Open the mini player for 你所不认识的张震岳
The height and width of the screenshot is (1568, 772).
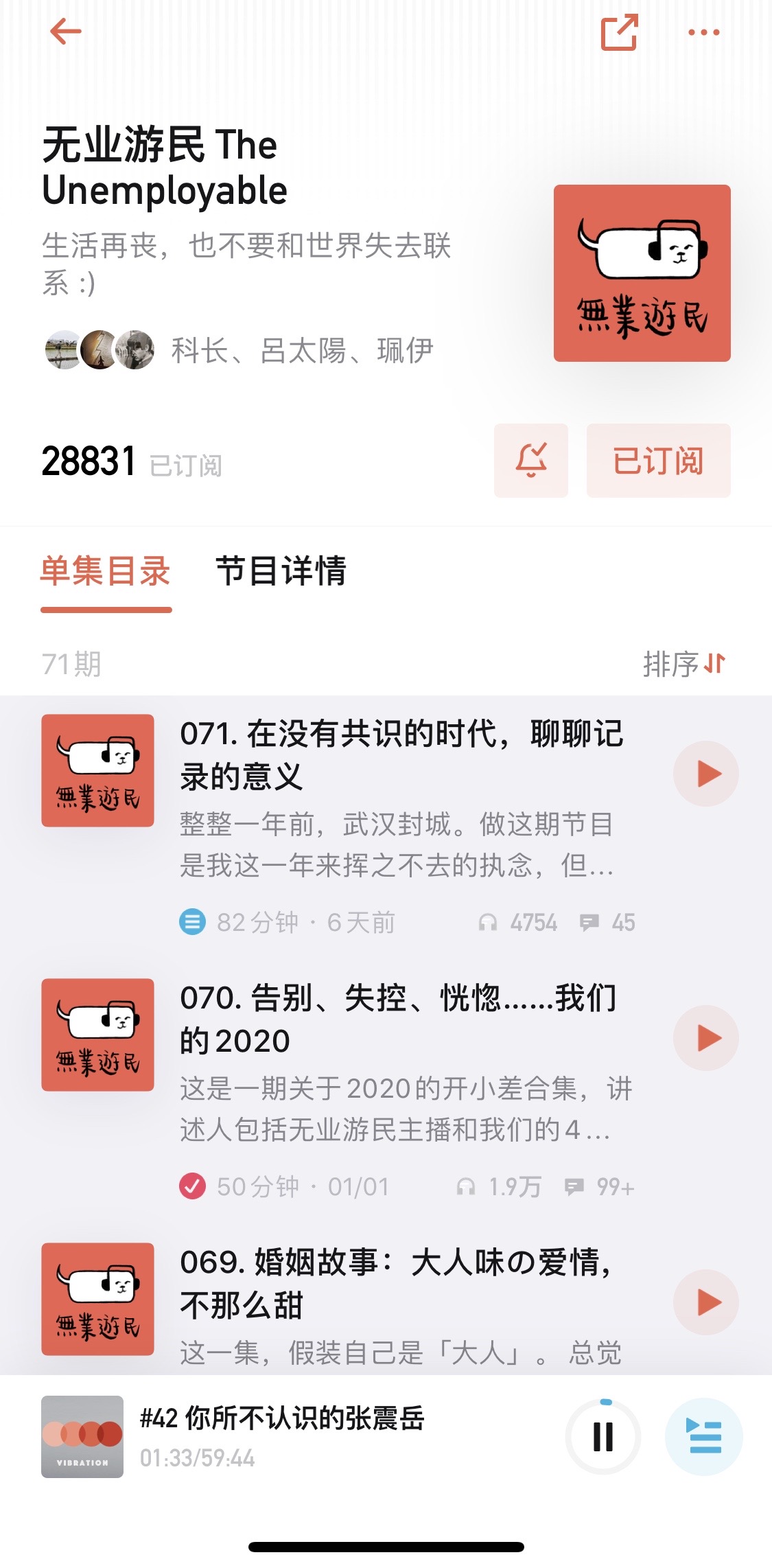tap(281, 1435)
